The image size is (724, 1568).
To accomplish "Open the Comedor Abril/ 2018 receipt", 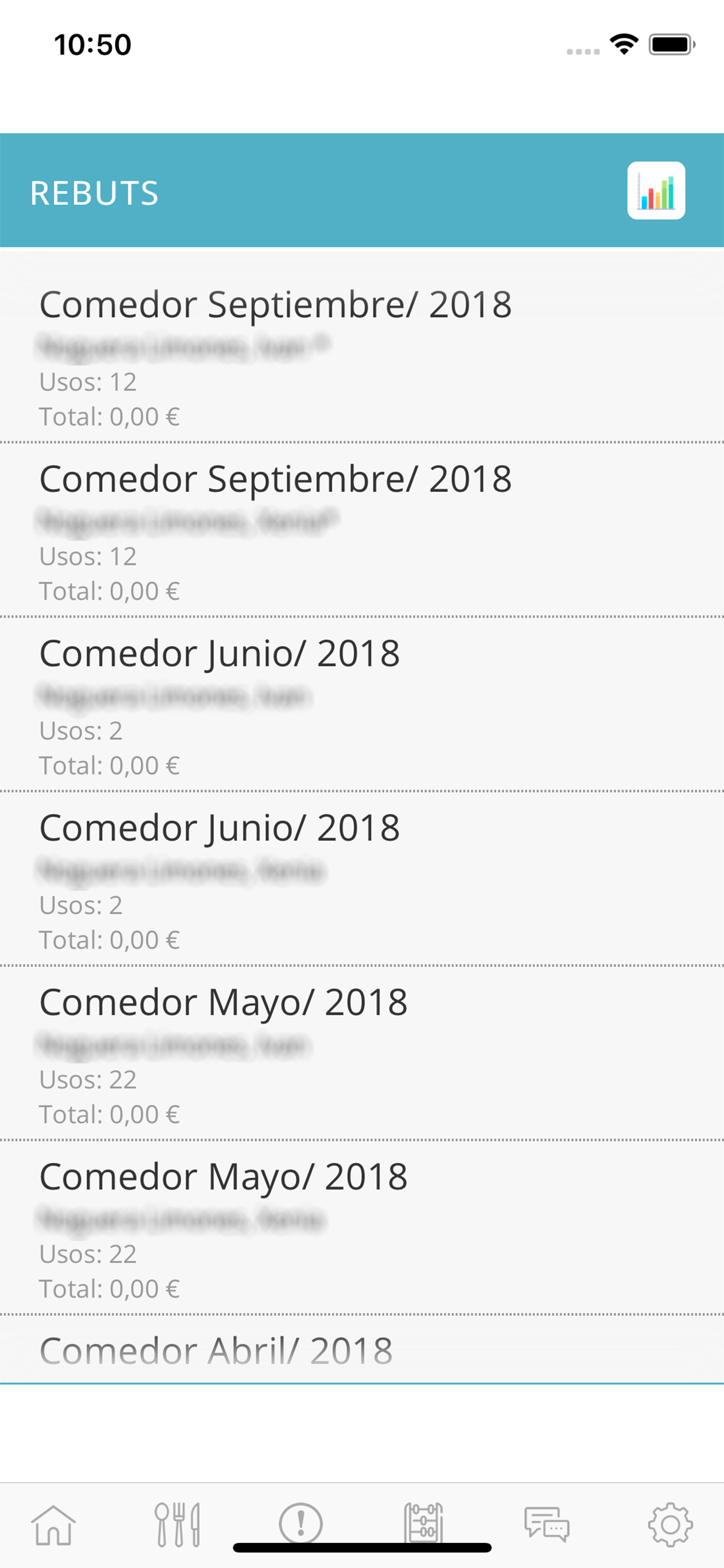I will pyautogui.click(x=362, y=1349).
